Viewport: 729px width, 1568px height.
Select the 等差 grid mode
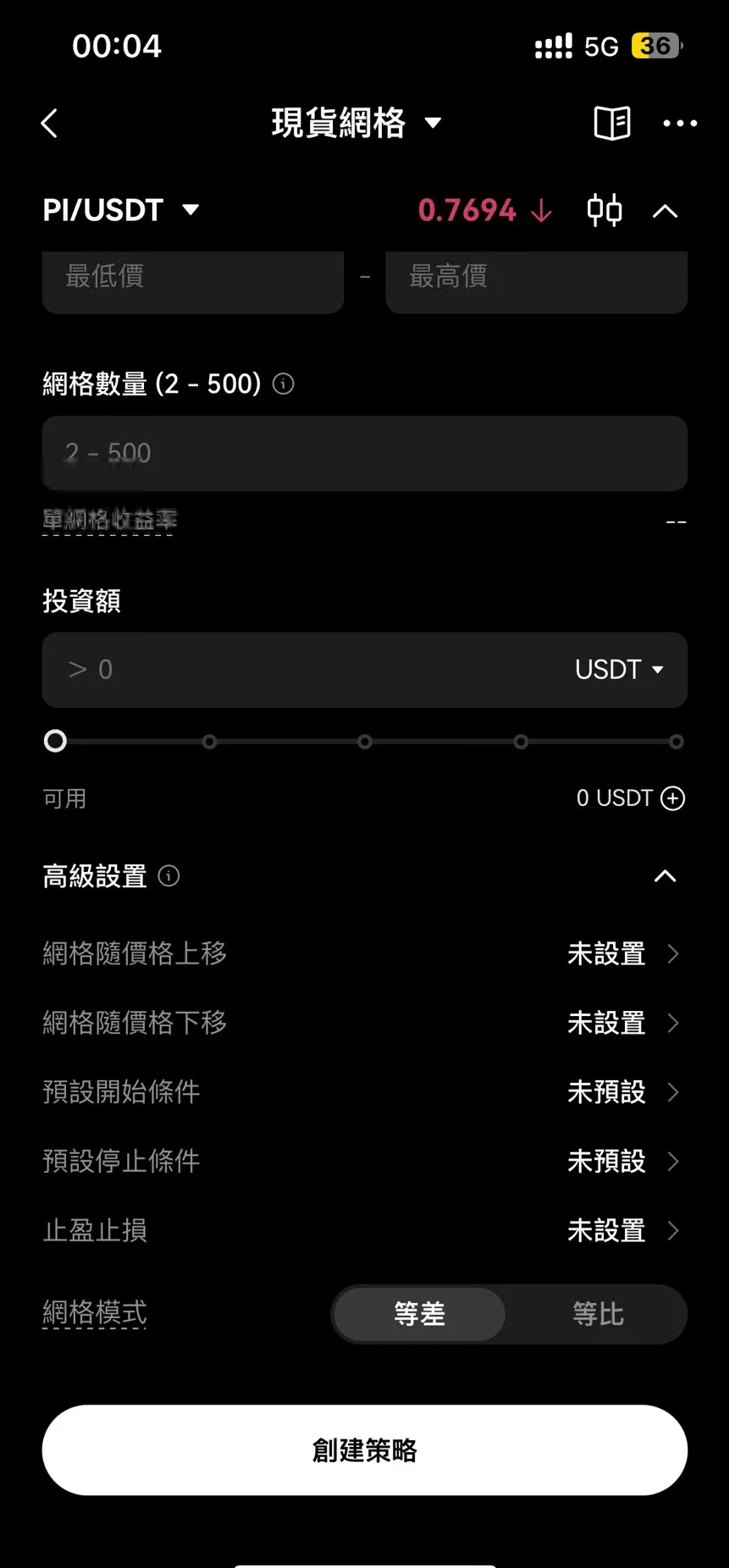pyautogui.click(x=417, y=1313)
